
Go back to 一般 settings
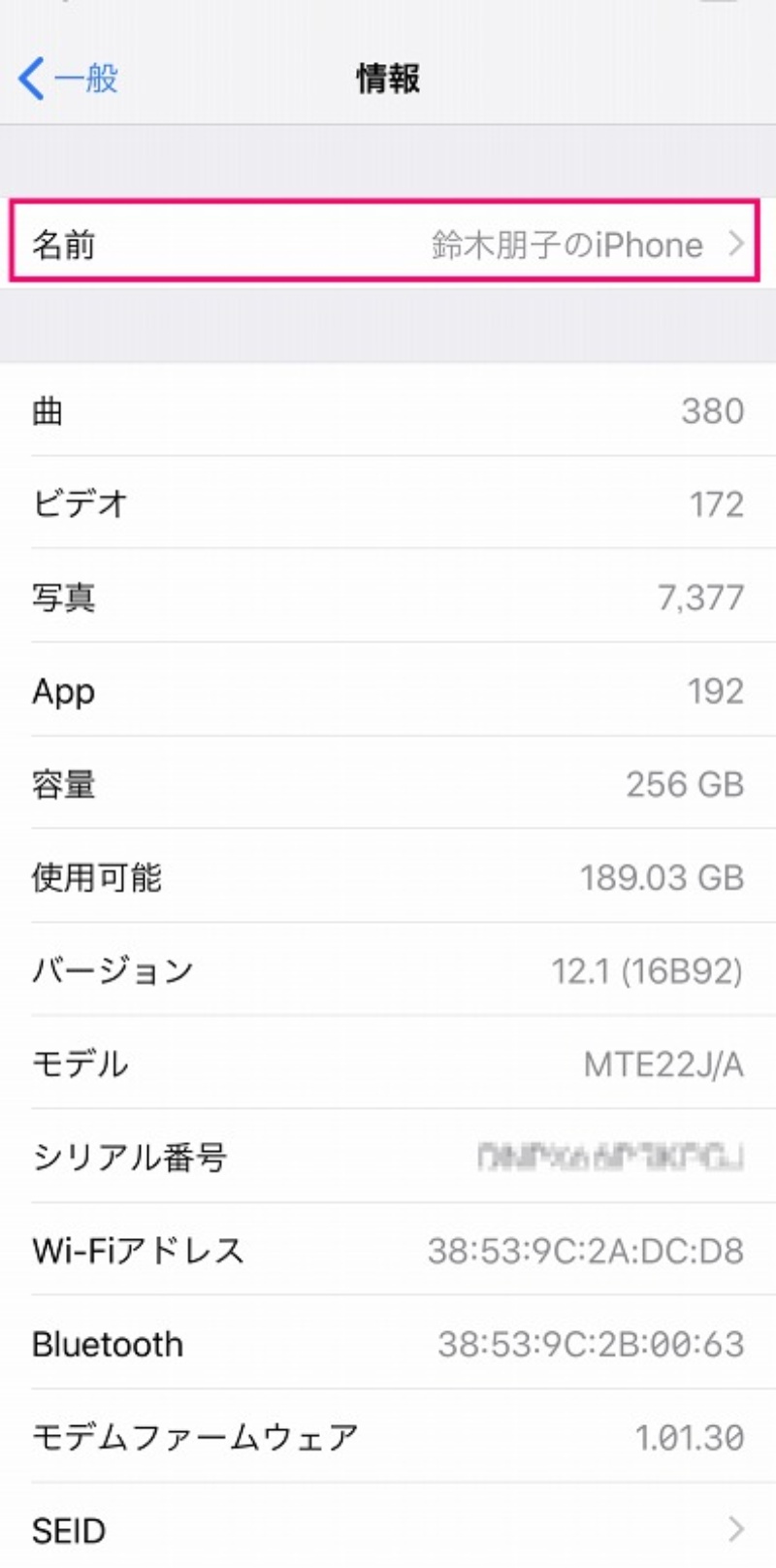click(x=68, y=78)
